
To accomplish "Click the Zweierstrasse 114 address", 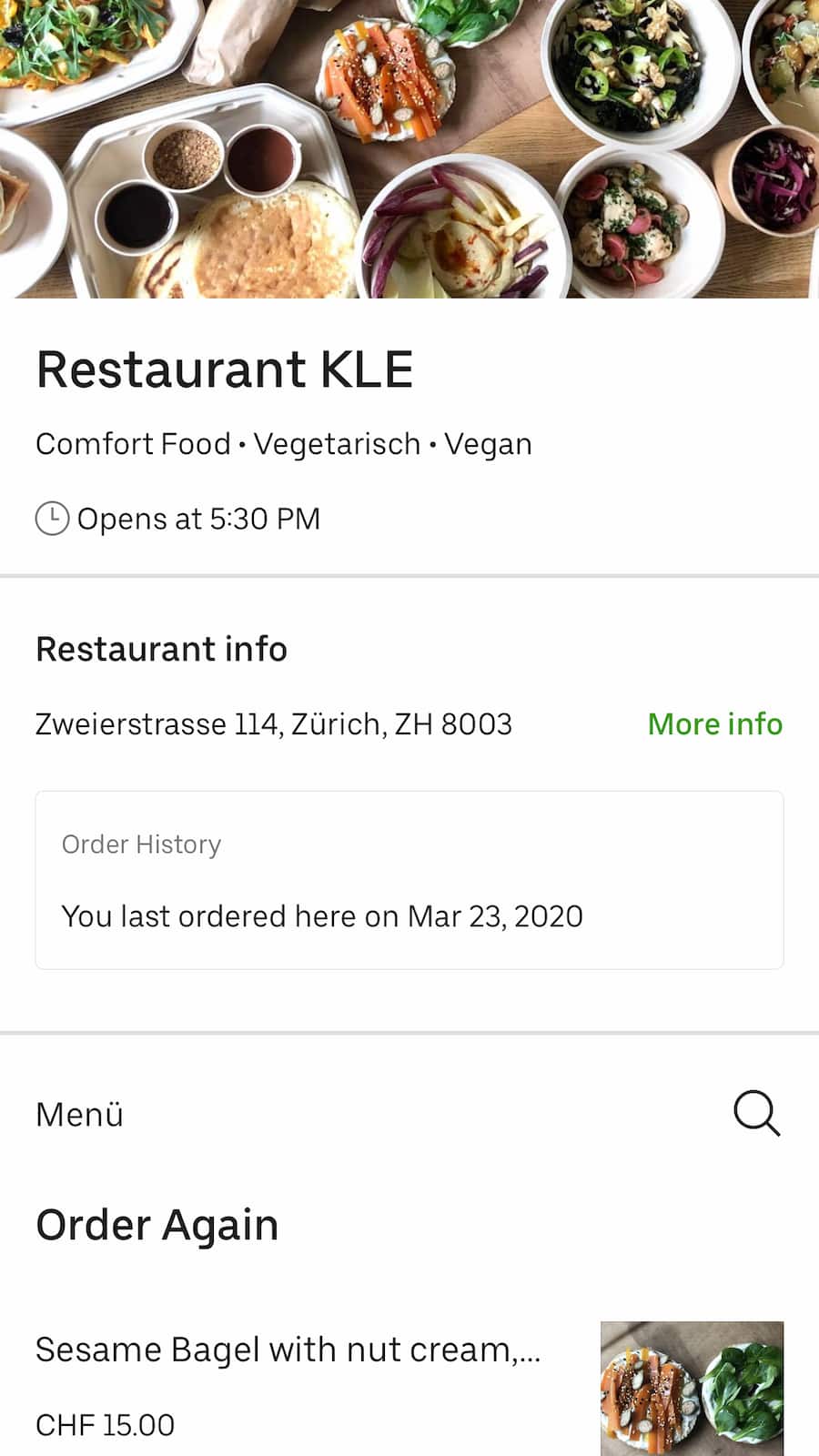I will point(273,724).
